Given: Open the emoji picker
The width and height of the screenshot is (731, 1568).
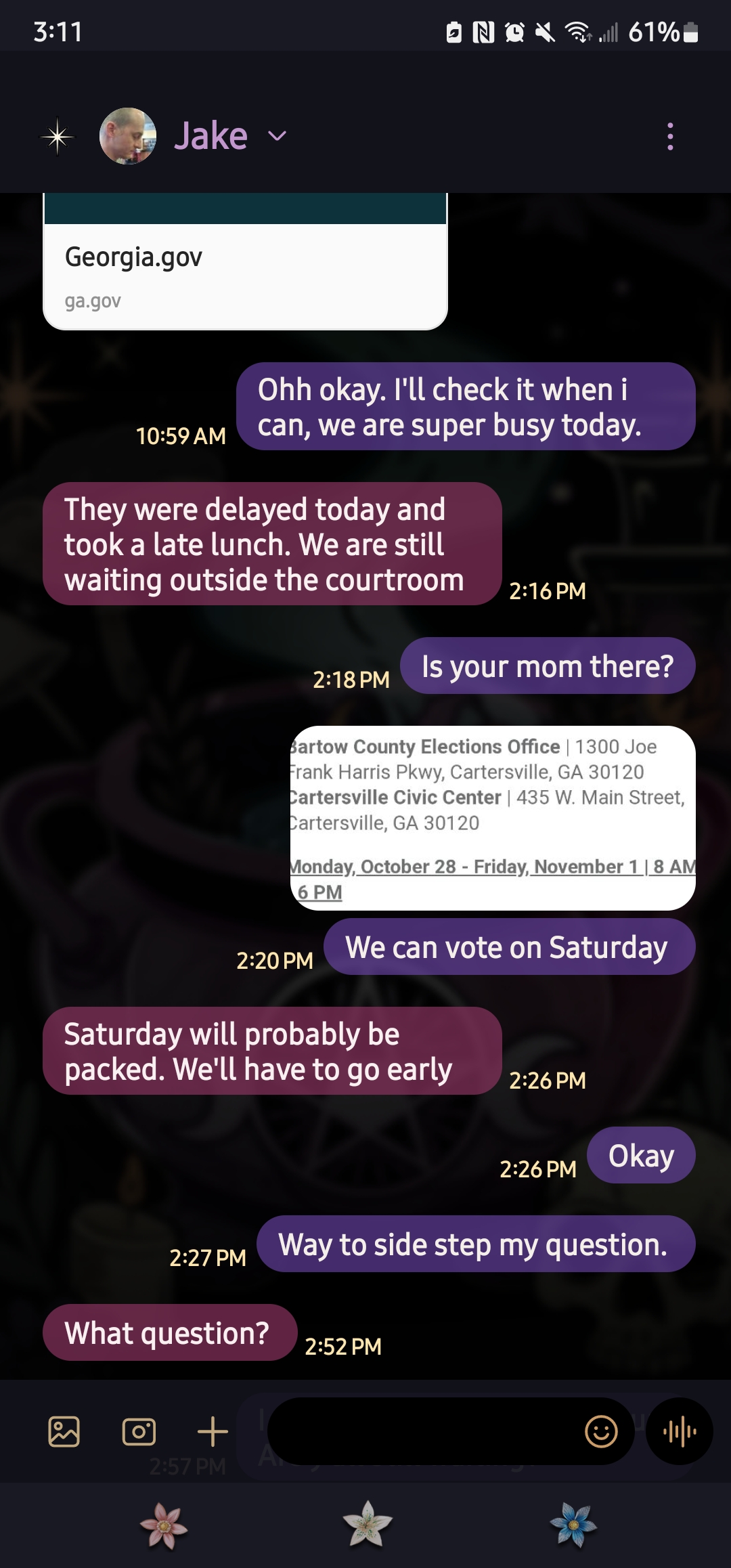Looking at the screenshot, I should [x=601, y=1431].
